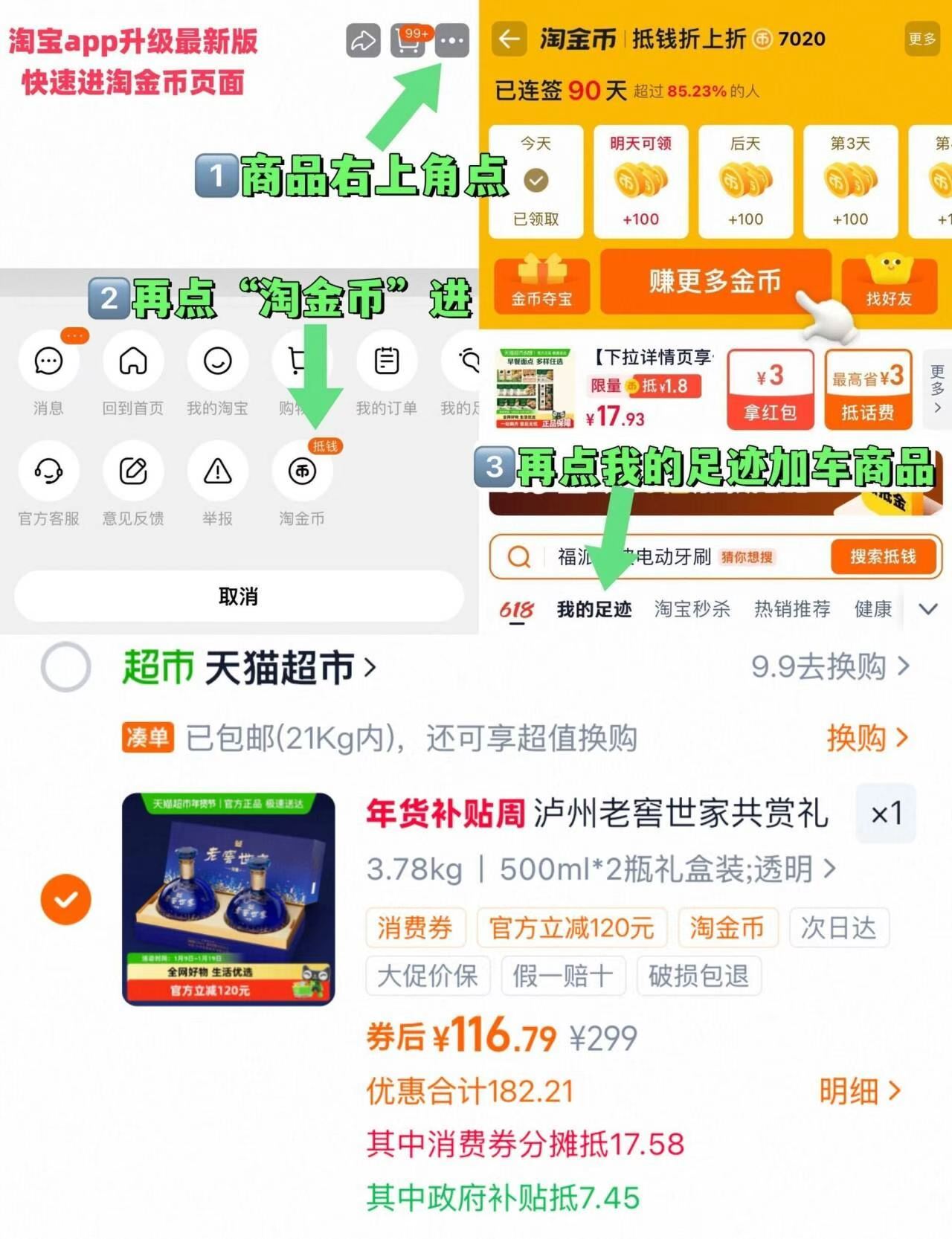Open the 消息 messages icon
The width and height of the screenshot is (952, 1239).
pos(48,362)
